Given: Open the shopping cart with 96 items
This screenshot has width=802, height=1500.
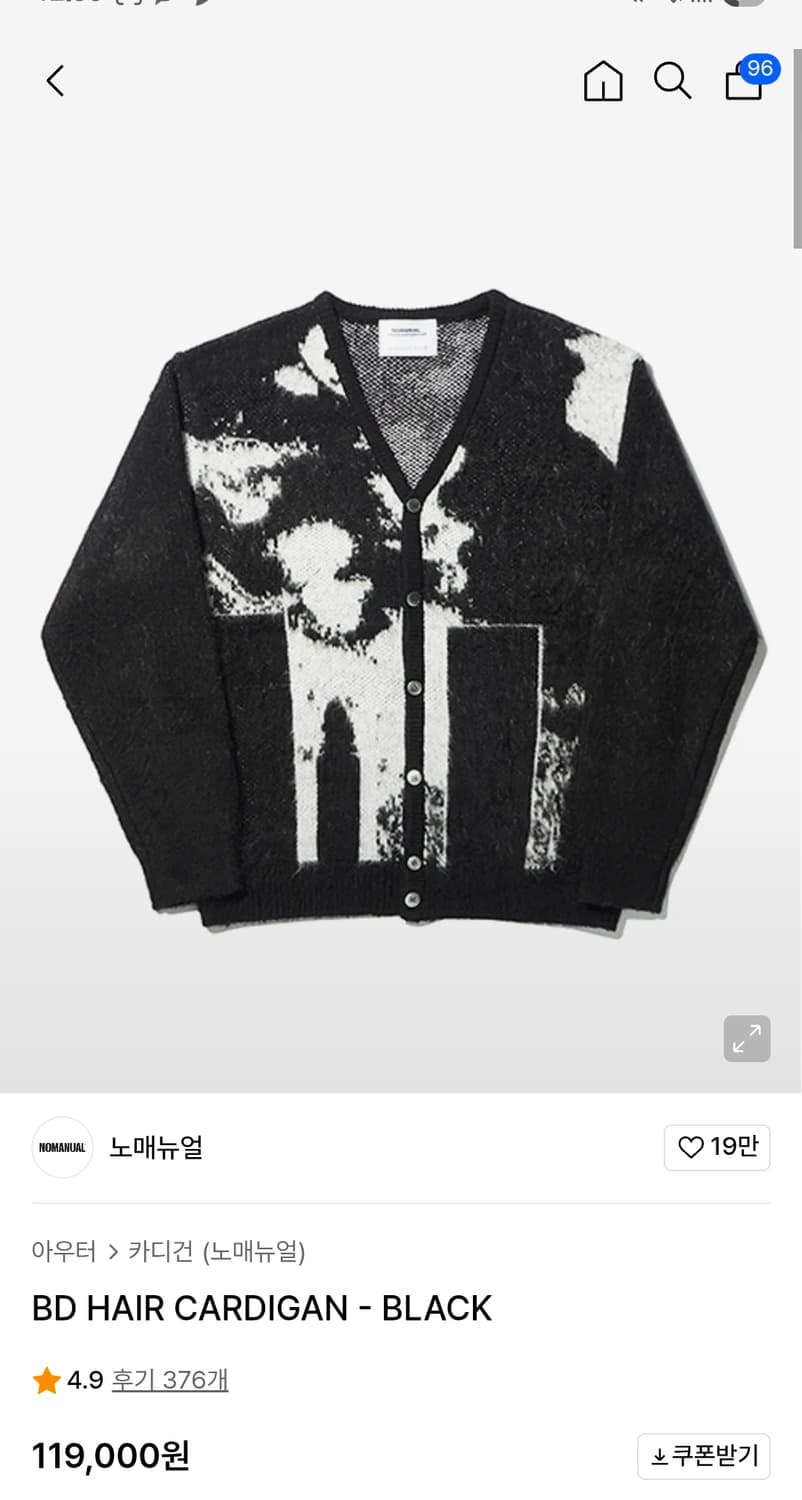Looking at the screenshot, I should (742, 84).
